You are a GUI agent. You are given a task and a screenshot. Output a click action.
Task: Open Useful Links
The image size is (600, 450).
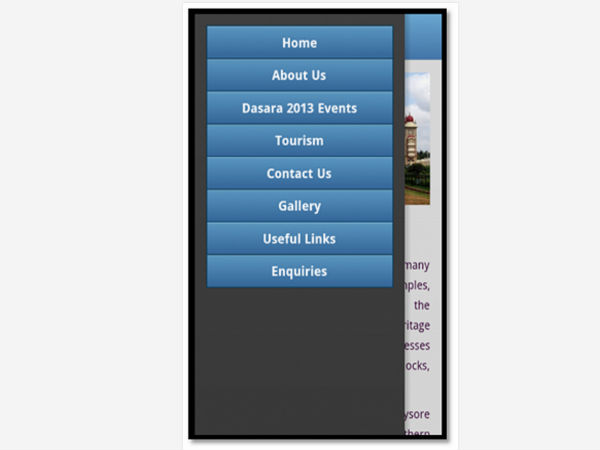[299, 239]
